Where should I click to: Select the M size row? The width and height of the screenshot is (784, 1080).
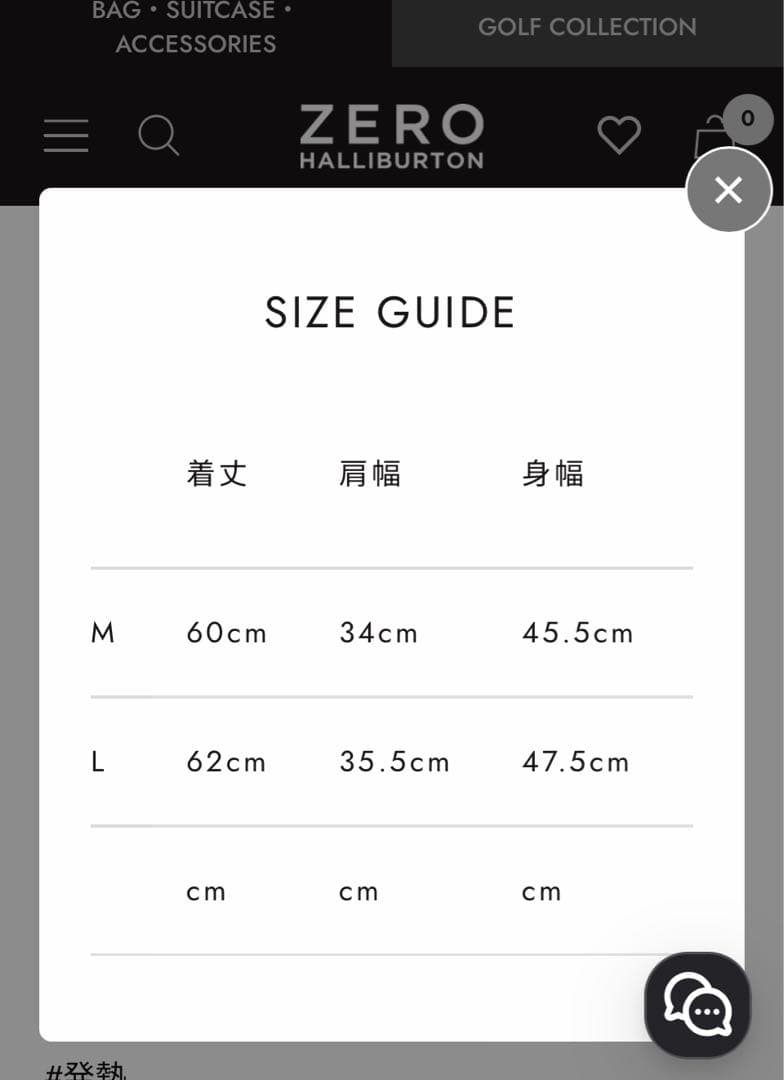(101, 632)
